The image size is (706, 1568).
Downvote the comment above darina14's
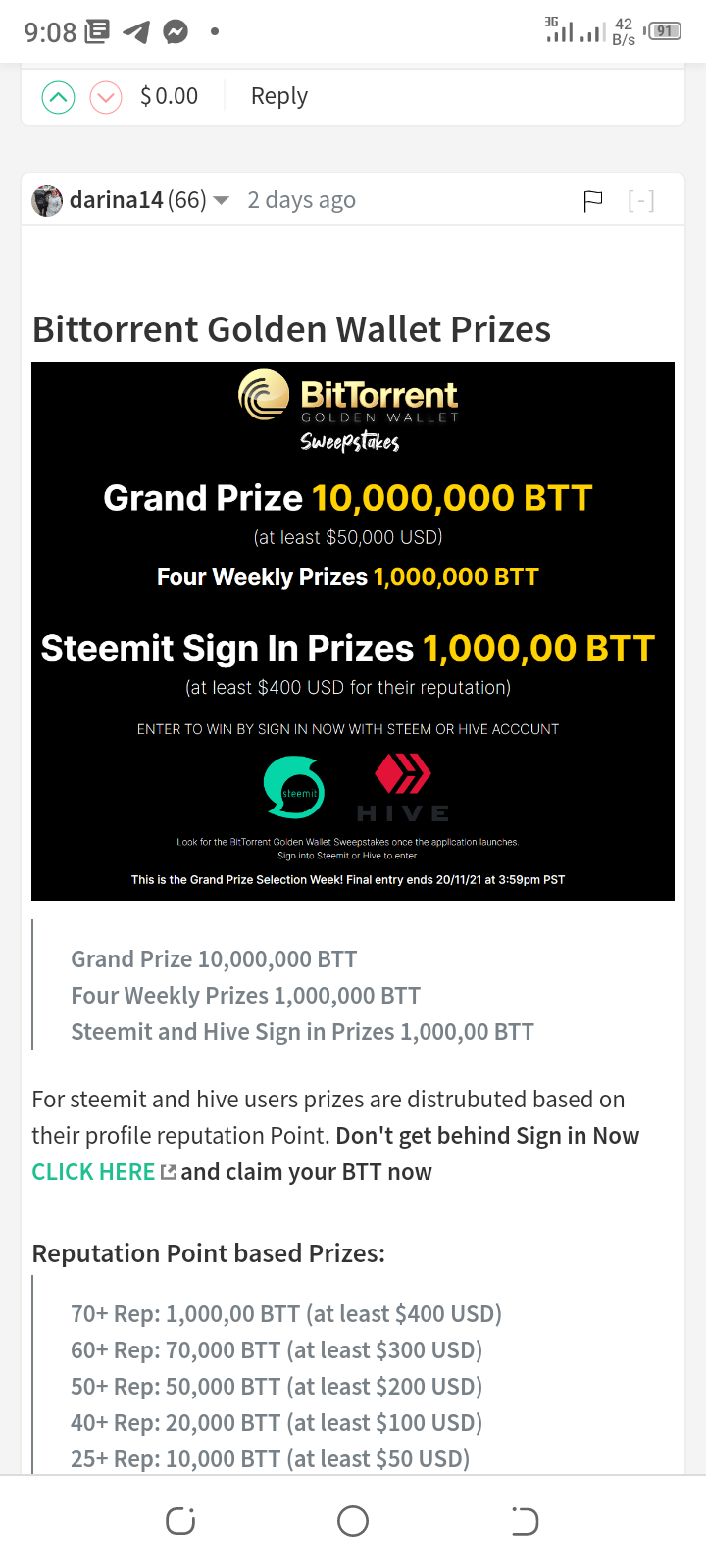(106, 97)
